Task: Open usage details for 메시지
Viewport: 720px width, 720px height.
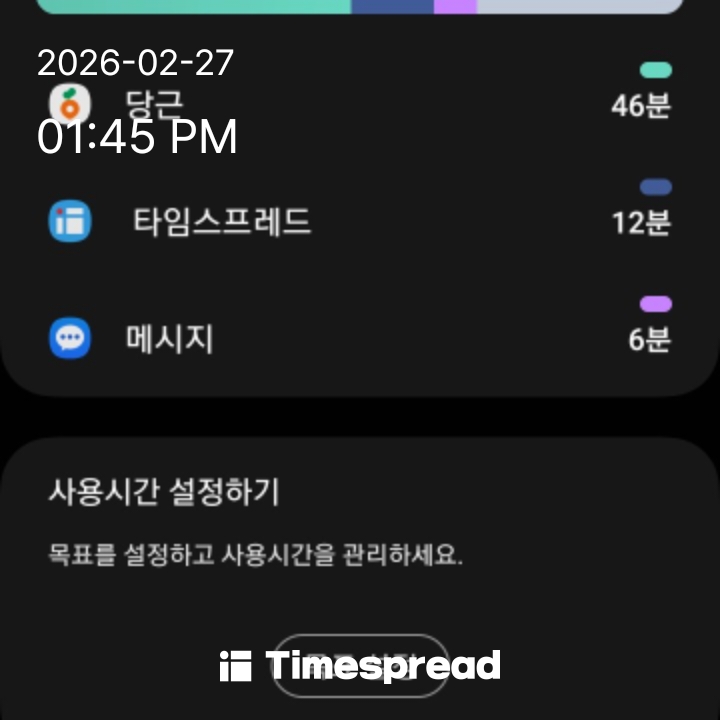Action: click(x=360, y=339)
